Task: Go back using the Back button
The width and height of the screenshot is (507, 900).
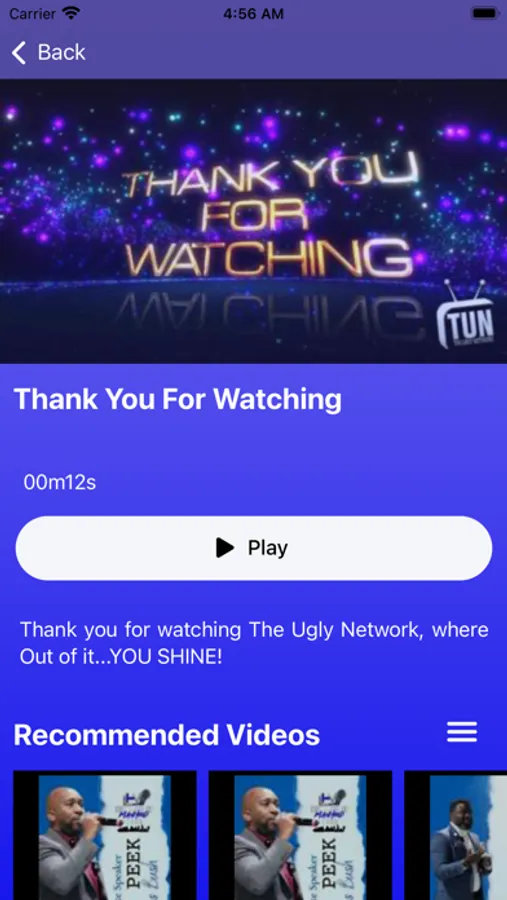Action: pyautogui.click(x=48, y=52)
